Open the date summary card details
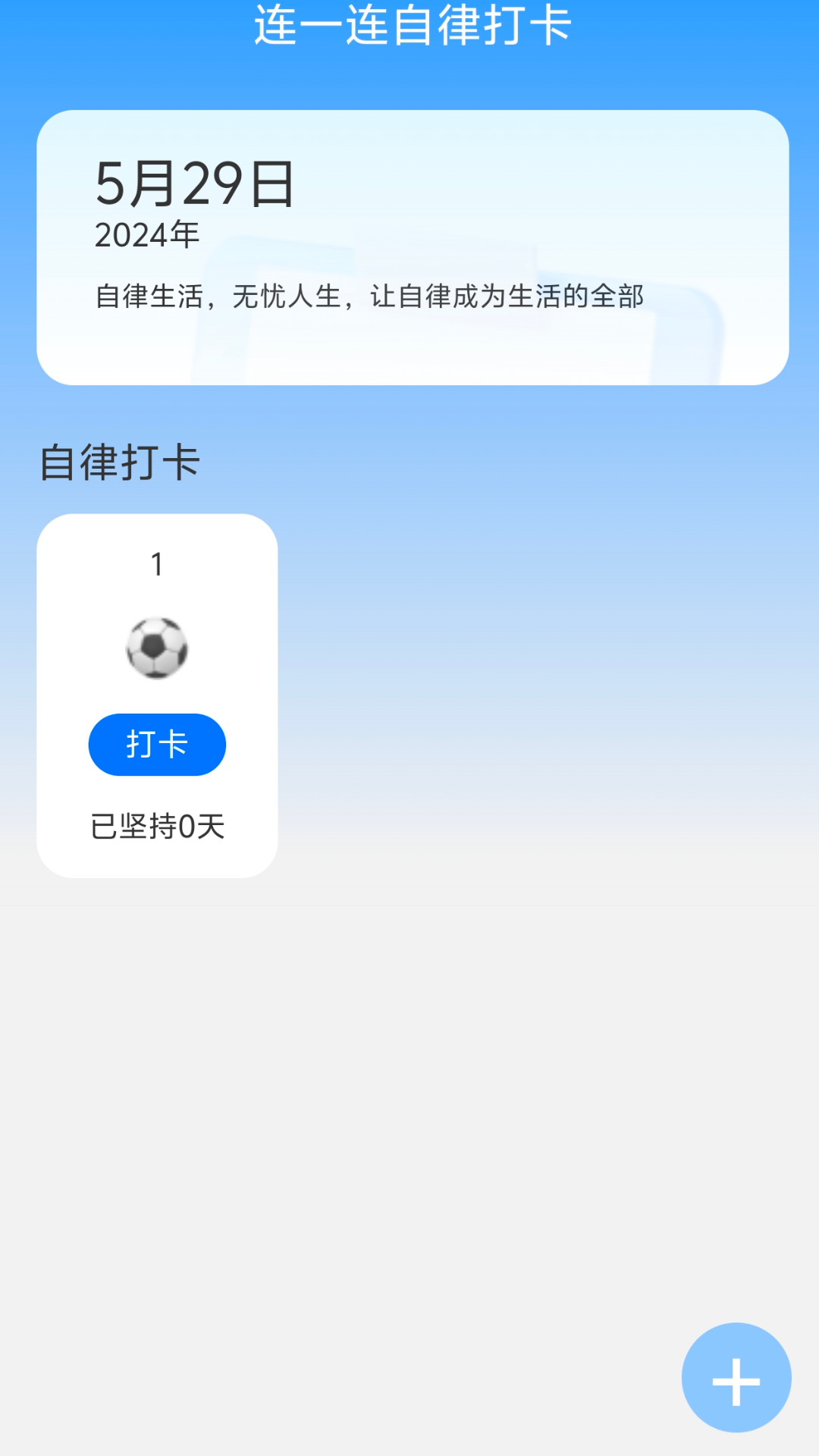Image resolution: width=819 pixels, height=1456 pixels. coord(409,246)
